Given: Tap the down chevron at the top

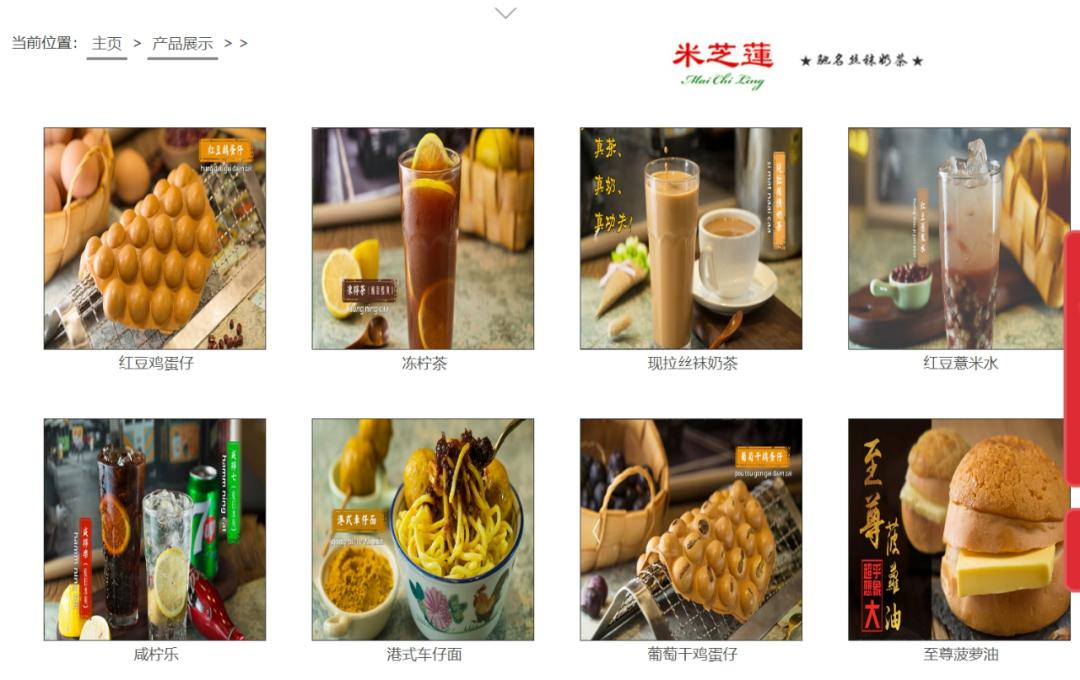Looking at the screenshot, I should tap(506, 13).
